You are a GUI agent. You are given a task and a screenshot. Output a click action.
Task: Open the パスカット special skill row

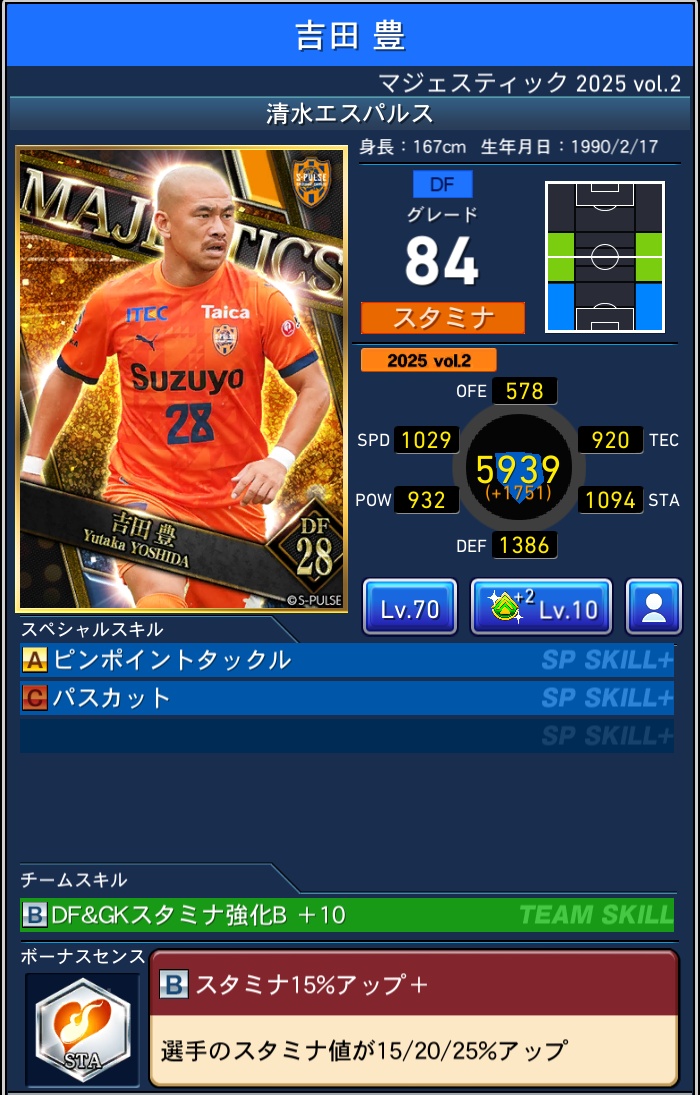click(346, 697)
